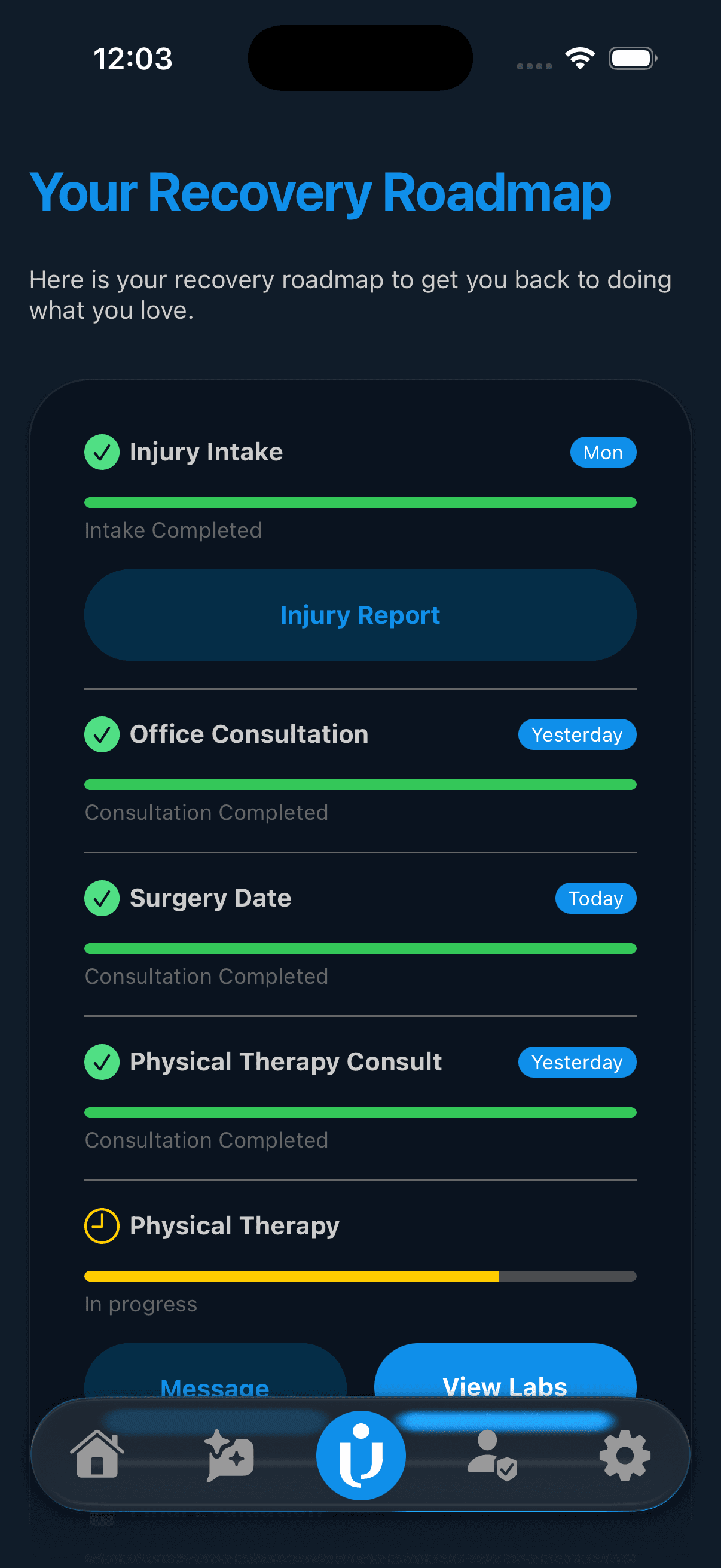Select the Home icon in bottom navigation

coord(97,1455)
